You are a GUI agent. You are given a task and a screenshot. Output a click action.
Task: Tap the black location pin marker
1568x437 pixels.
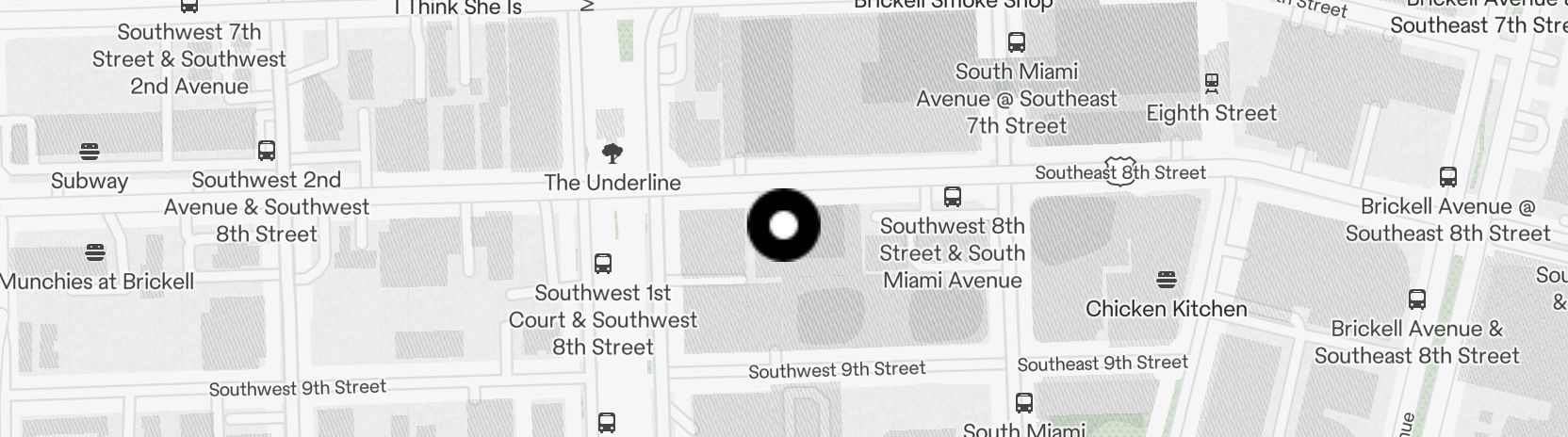(783, 225)
